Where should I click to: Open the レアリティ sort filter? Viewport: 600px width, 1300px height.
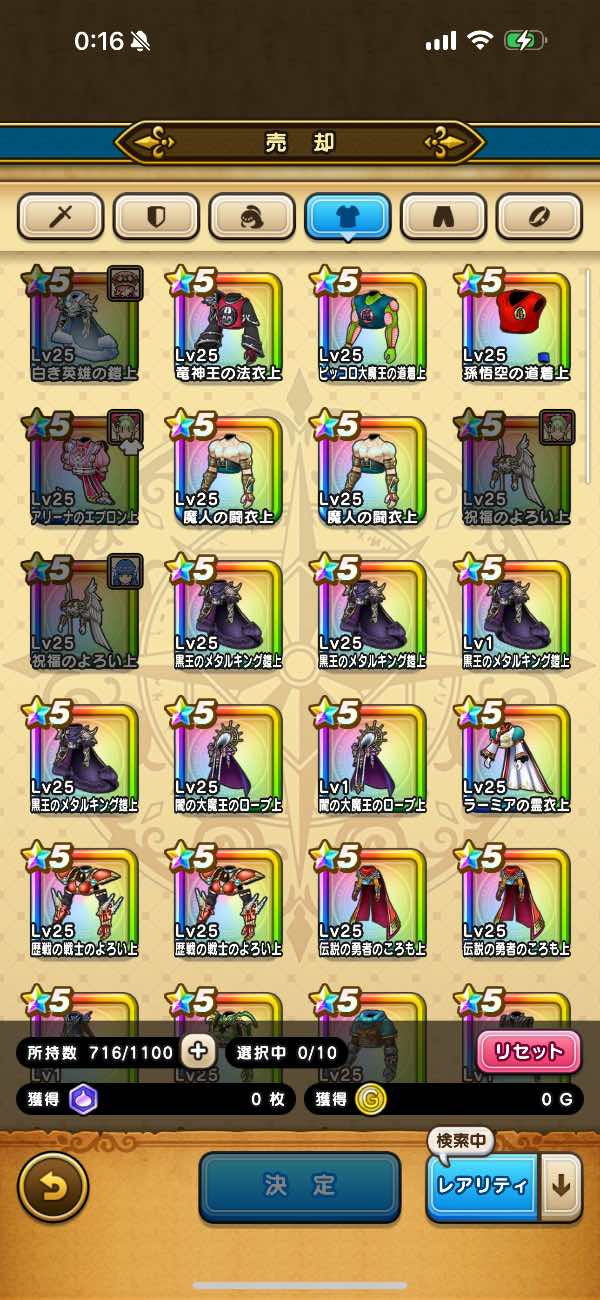tap(483, 1187)
